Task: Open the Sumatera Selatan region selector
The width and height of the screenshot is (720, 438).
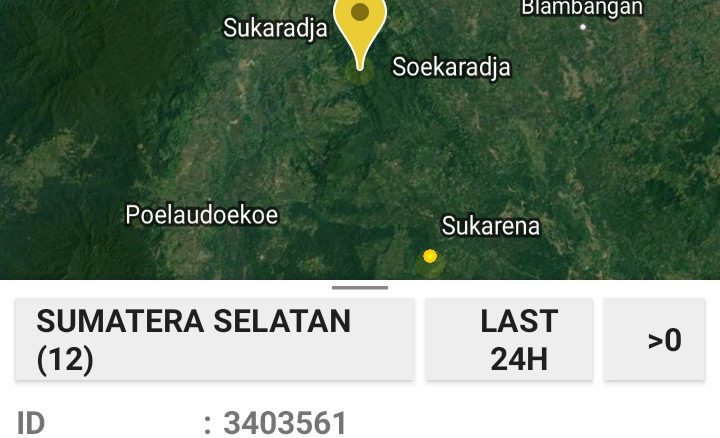Action: coord(214,339)
